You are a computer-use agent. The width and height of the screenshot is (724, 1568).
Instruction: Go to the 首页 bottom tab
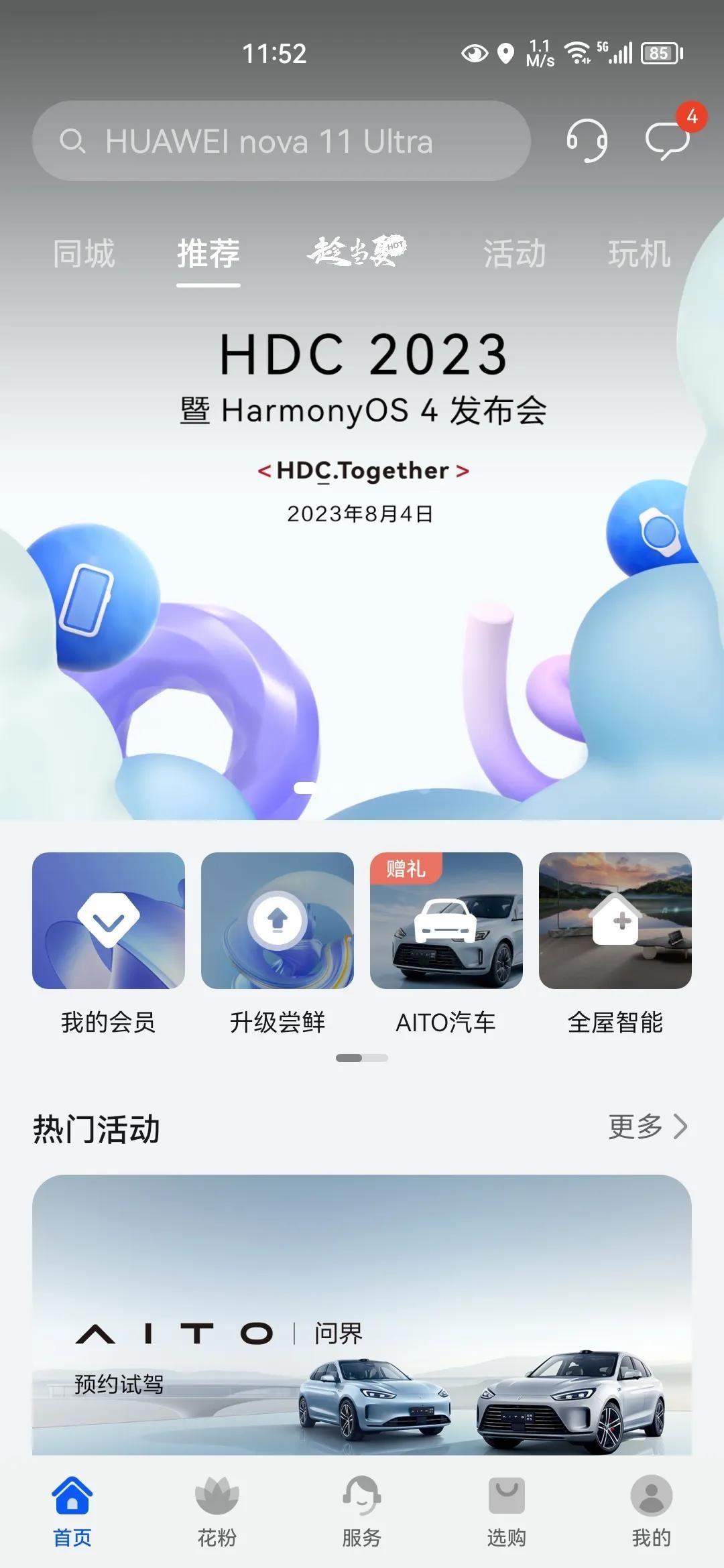point(72,1508)
